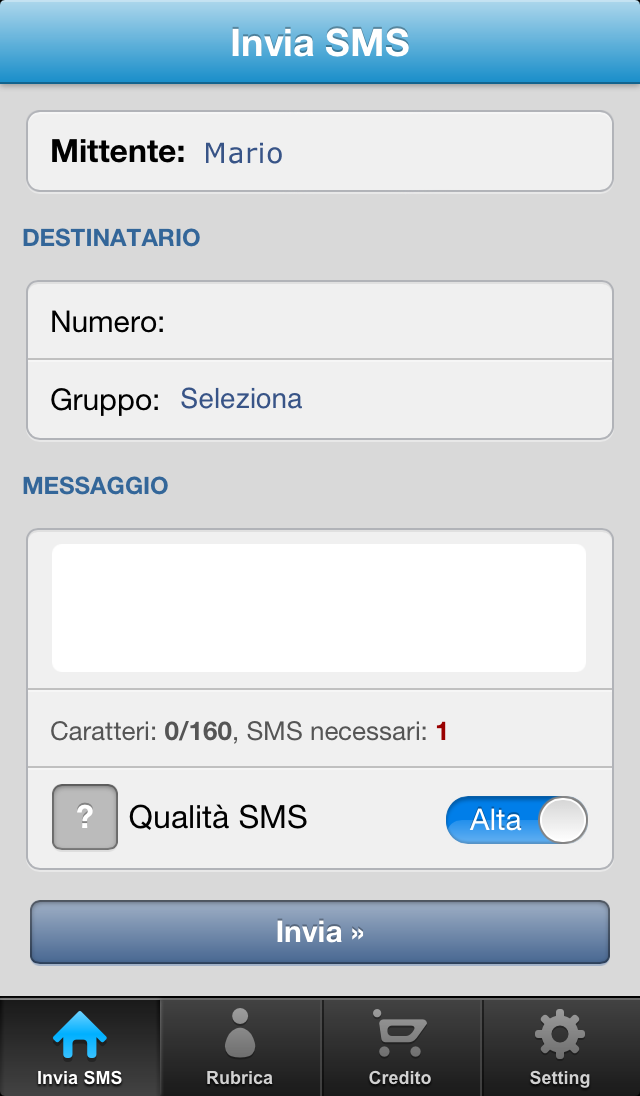Viewport: 640px width, 1096px height.
Task: Open the Credito tab
Action: (x=400, y=1047)
